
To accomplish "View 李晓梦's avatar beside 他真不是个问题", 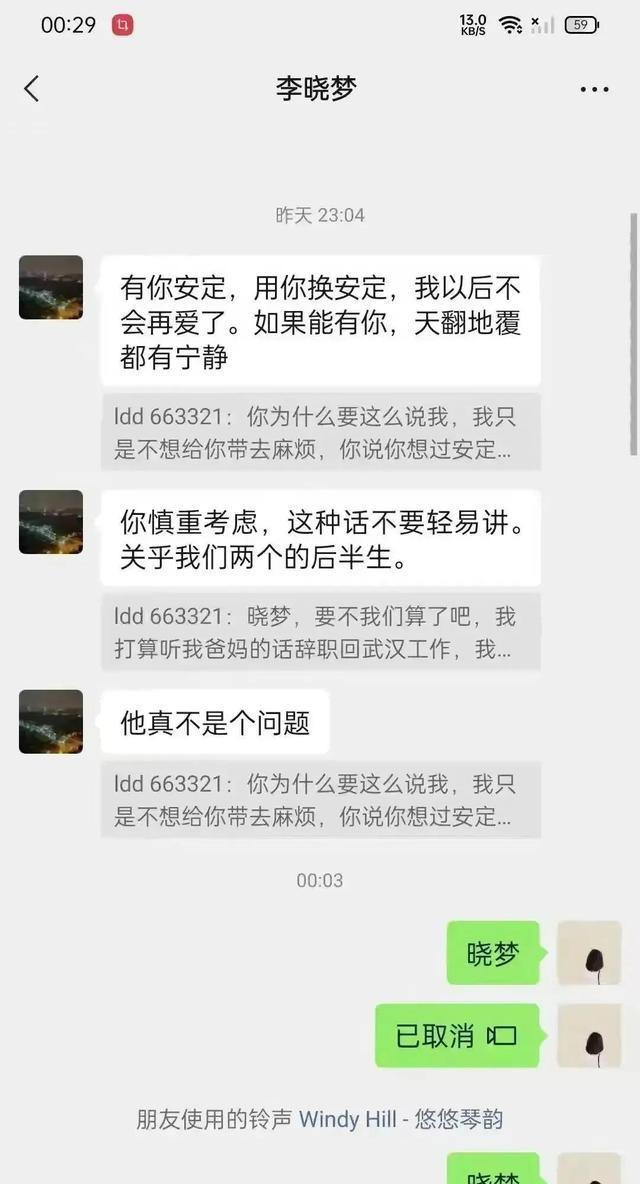I will [x=51, y=721].
